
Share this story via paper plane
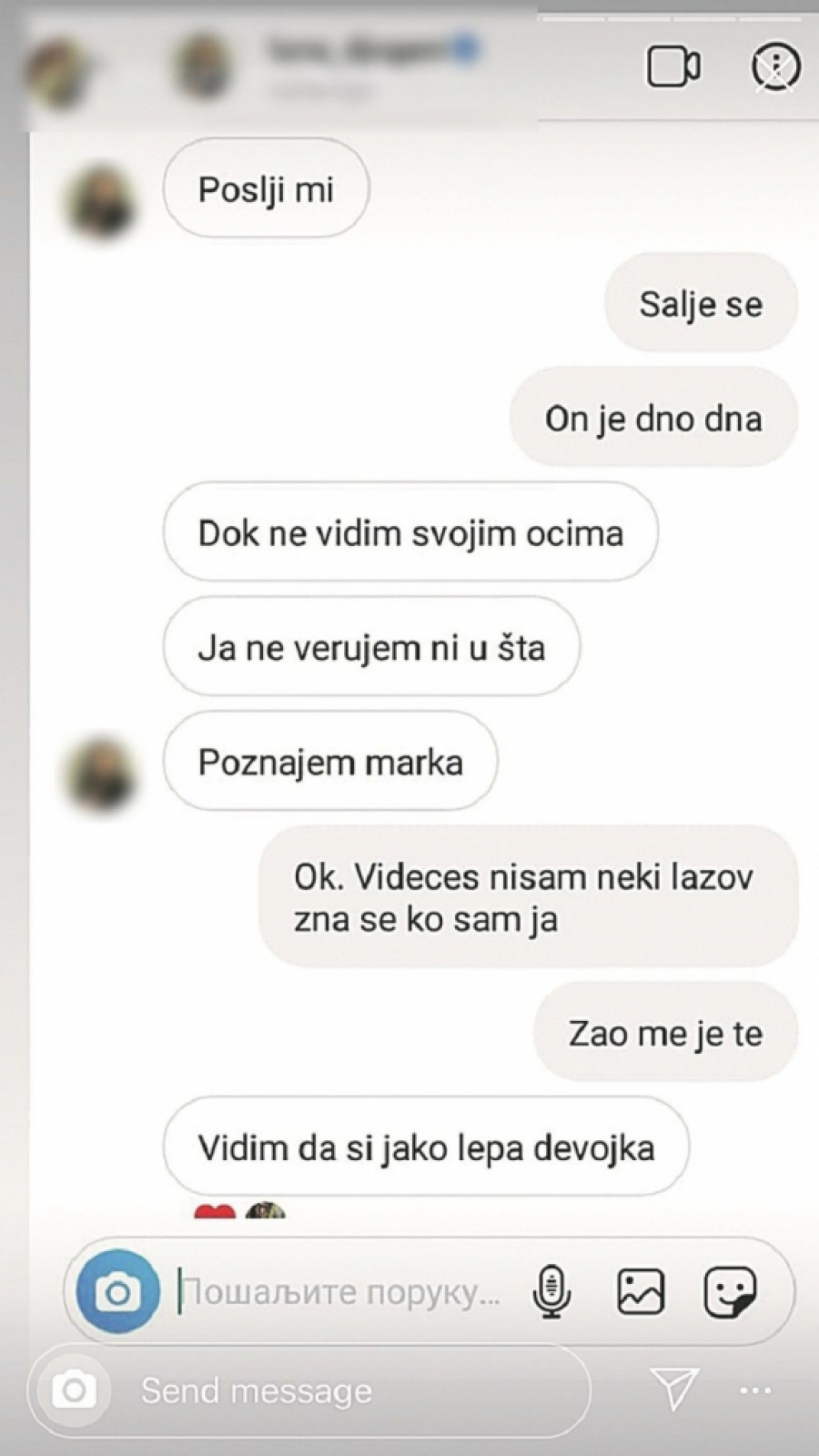(674, 1388)
